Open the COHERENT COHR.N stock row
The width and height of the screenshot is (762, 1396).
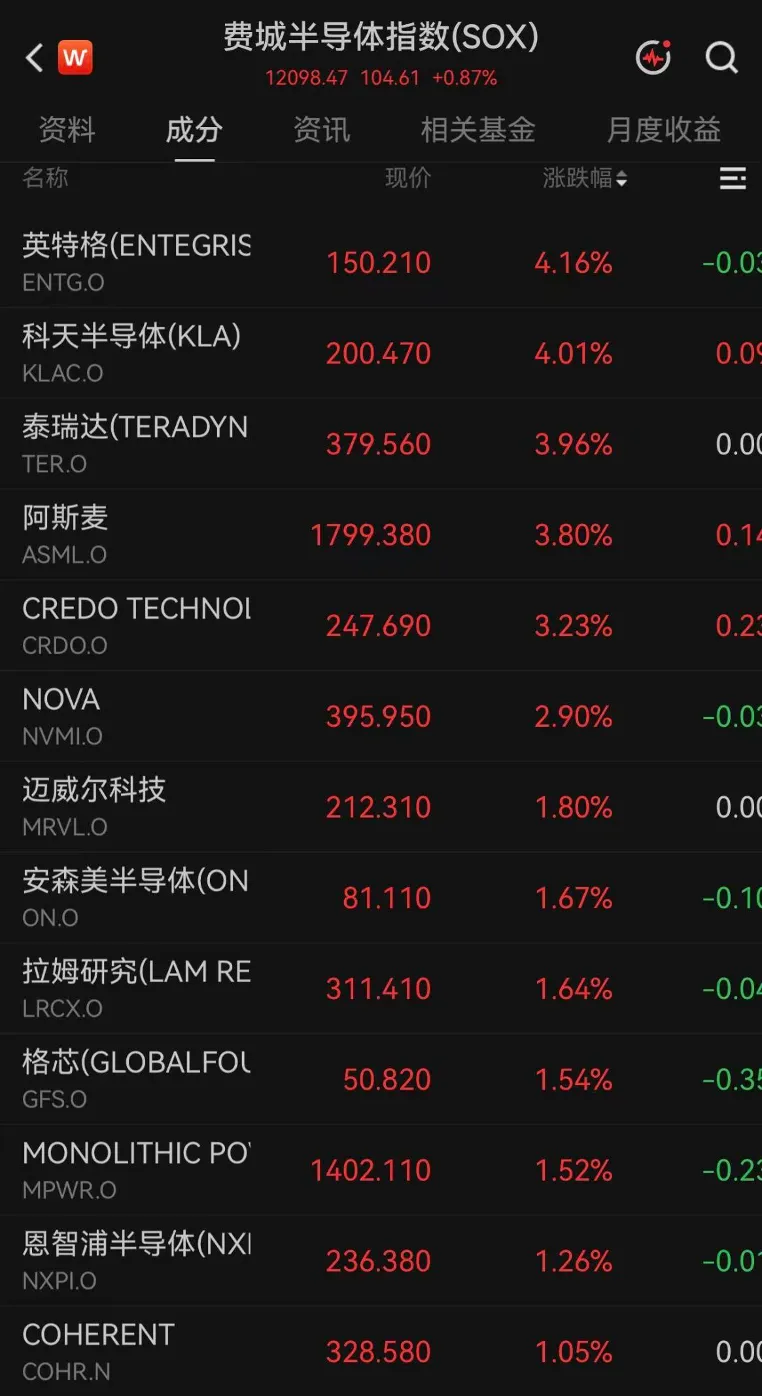pos(381,1351)
